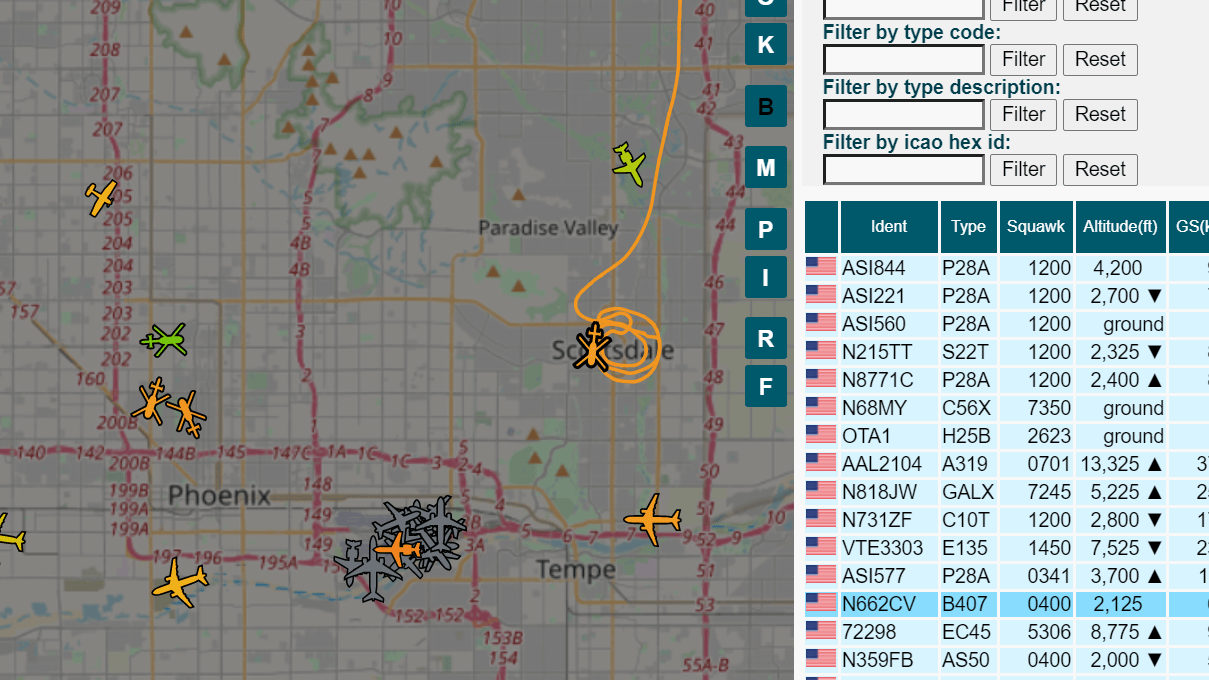Reset the filter by icao hex id

coord(1100,169)
